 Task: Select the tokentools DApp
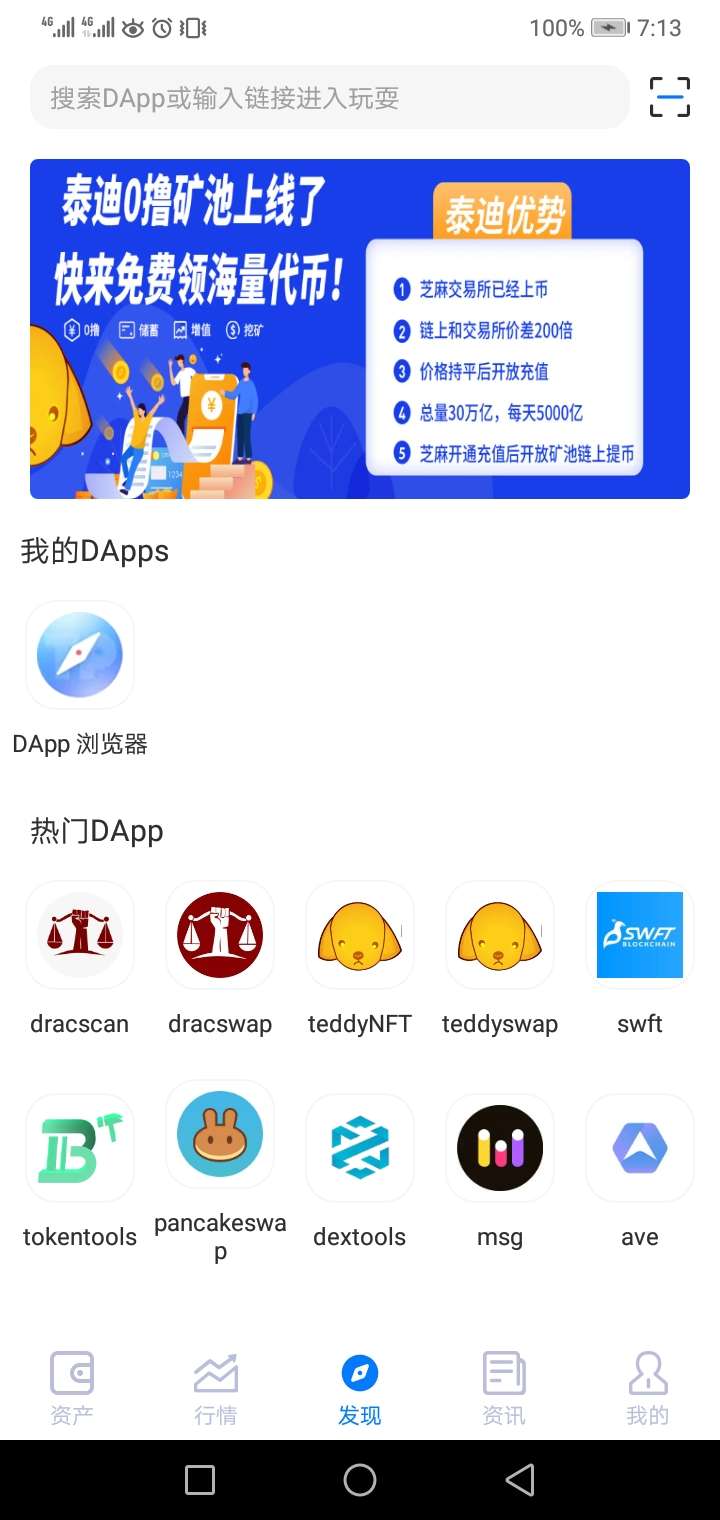[80, 1148]
